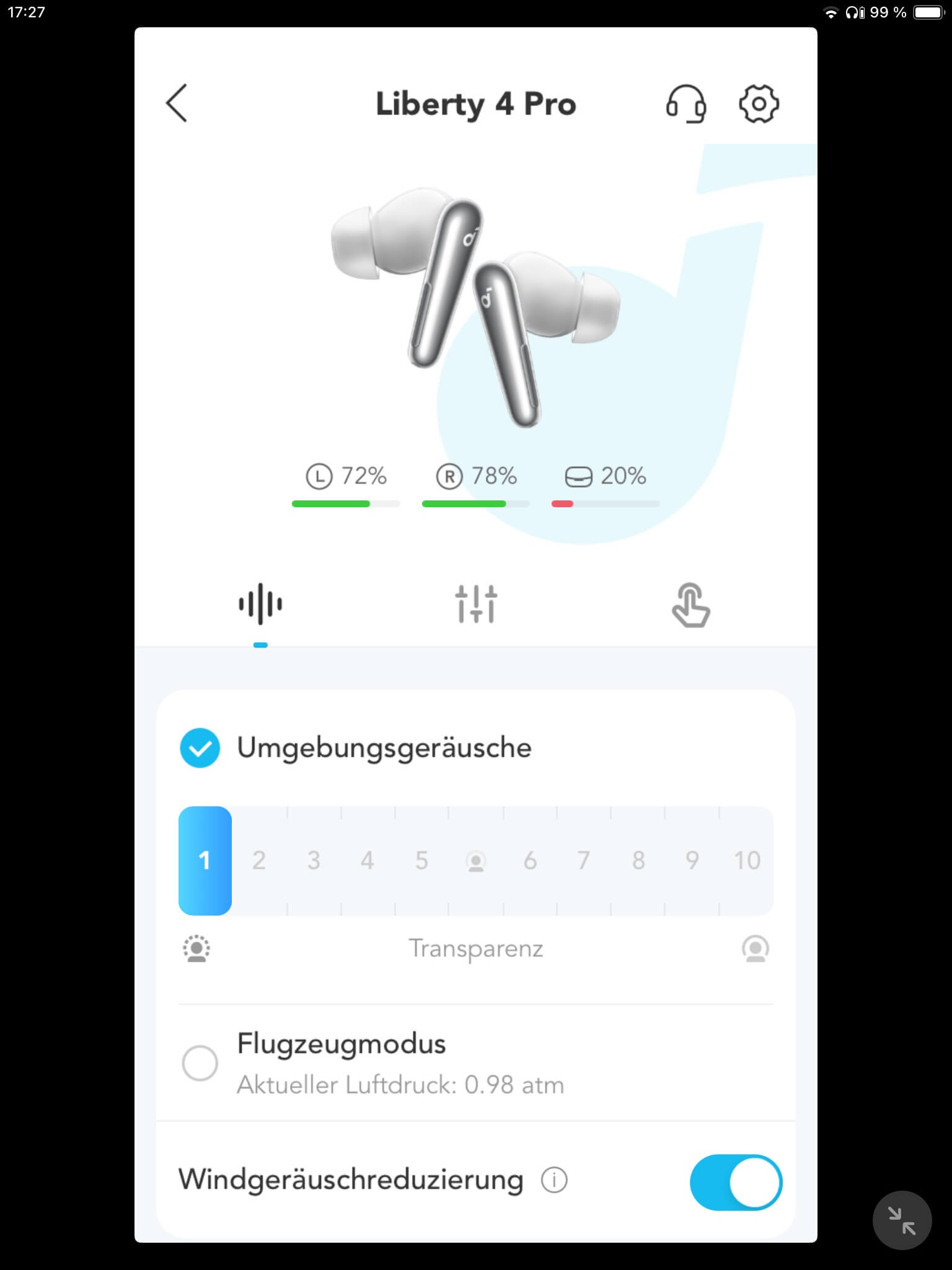Viewport: 952px width, 1270px height.
Task: Set transparency level to 5
Action: pos(421,861)
